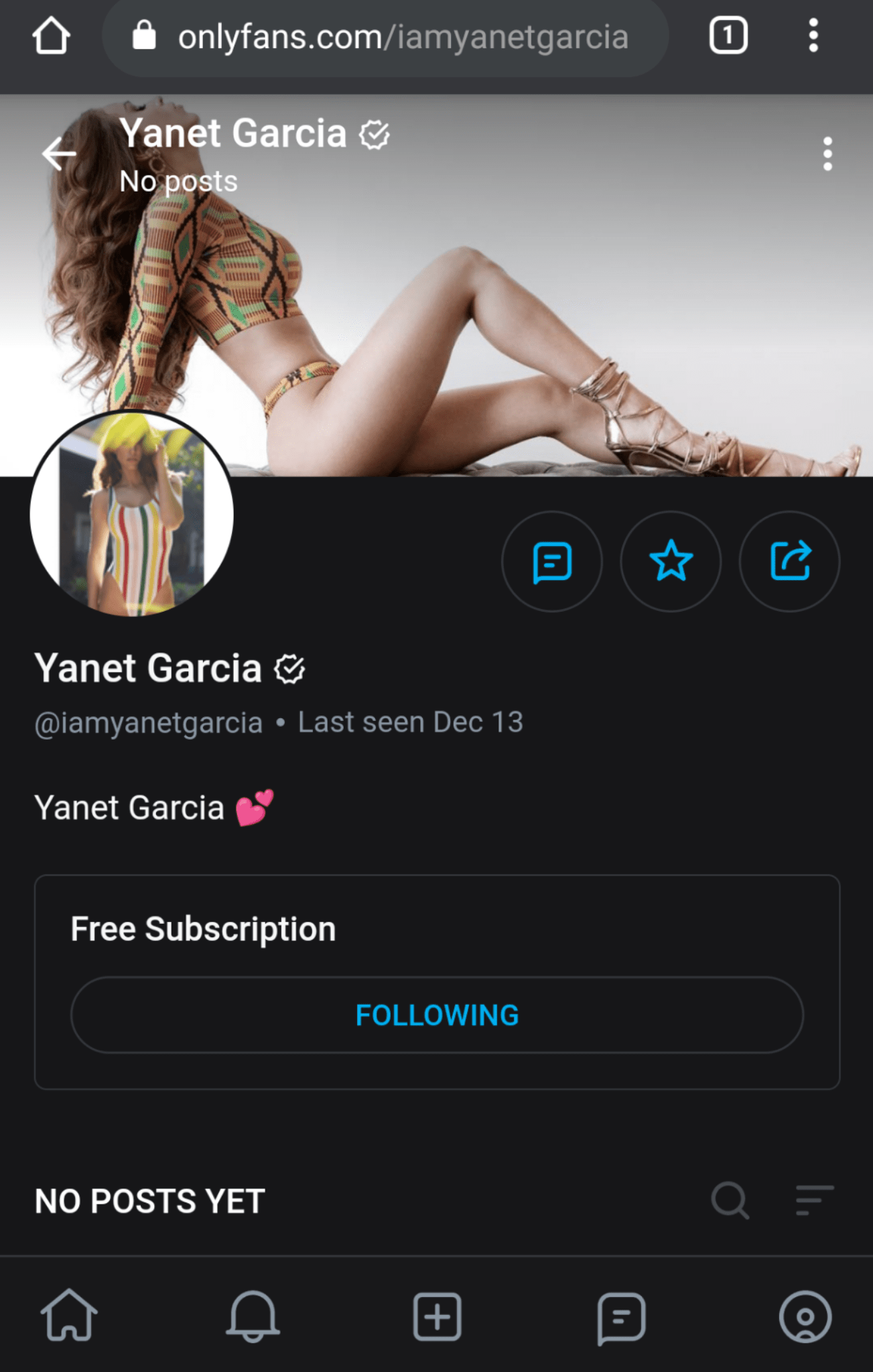Edit the onlyfans.com address bar URL
Screen dimensions: 873x1372
(402, 37)
